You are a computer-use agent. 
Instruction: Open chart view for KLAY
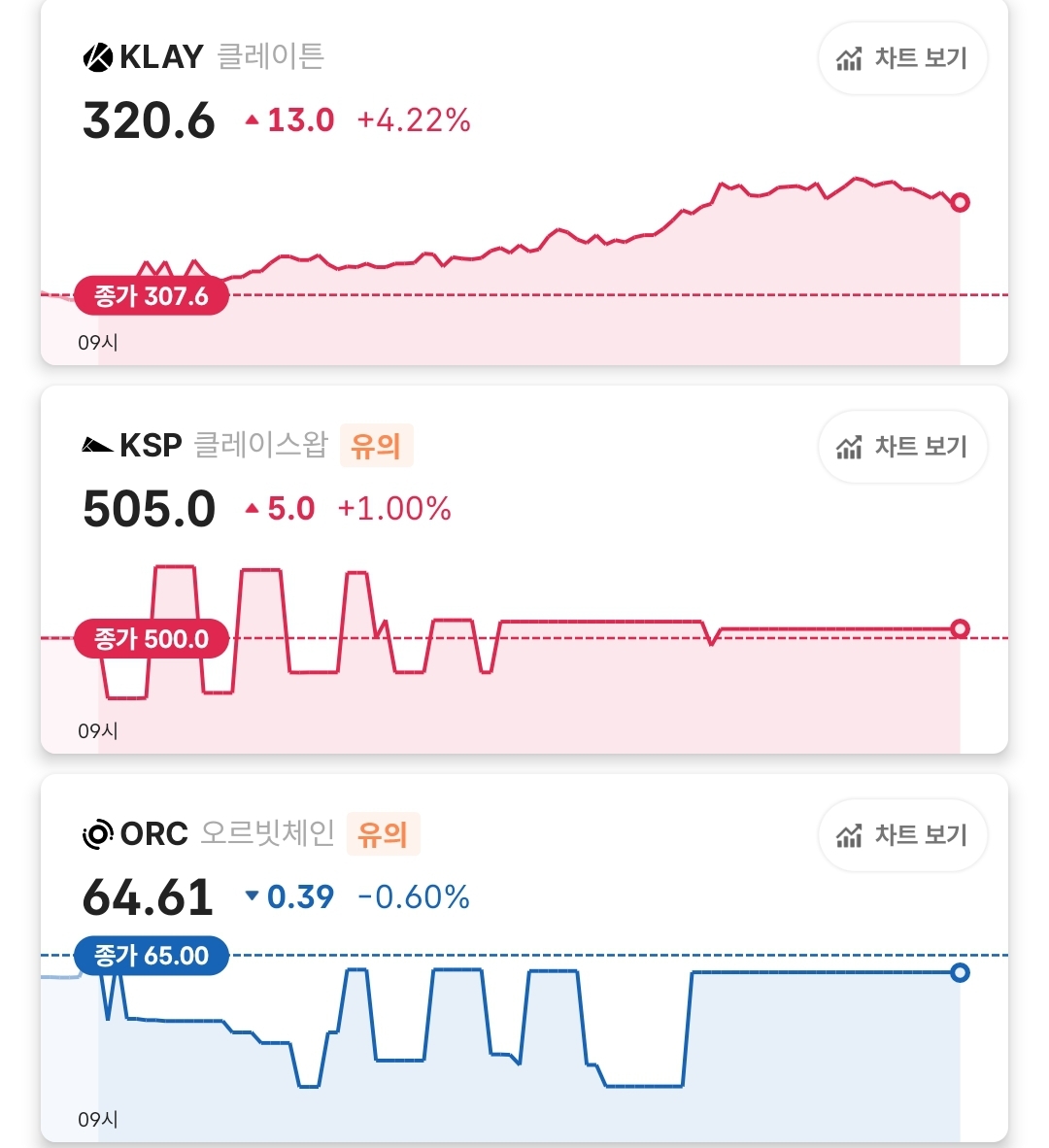(902, 58)
